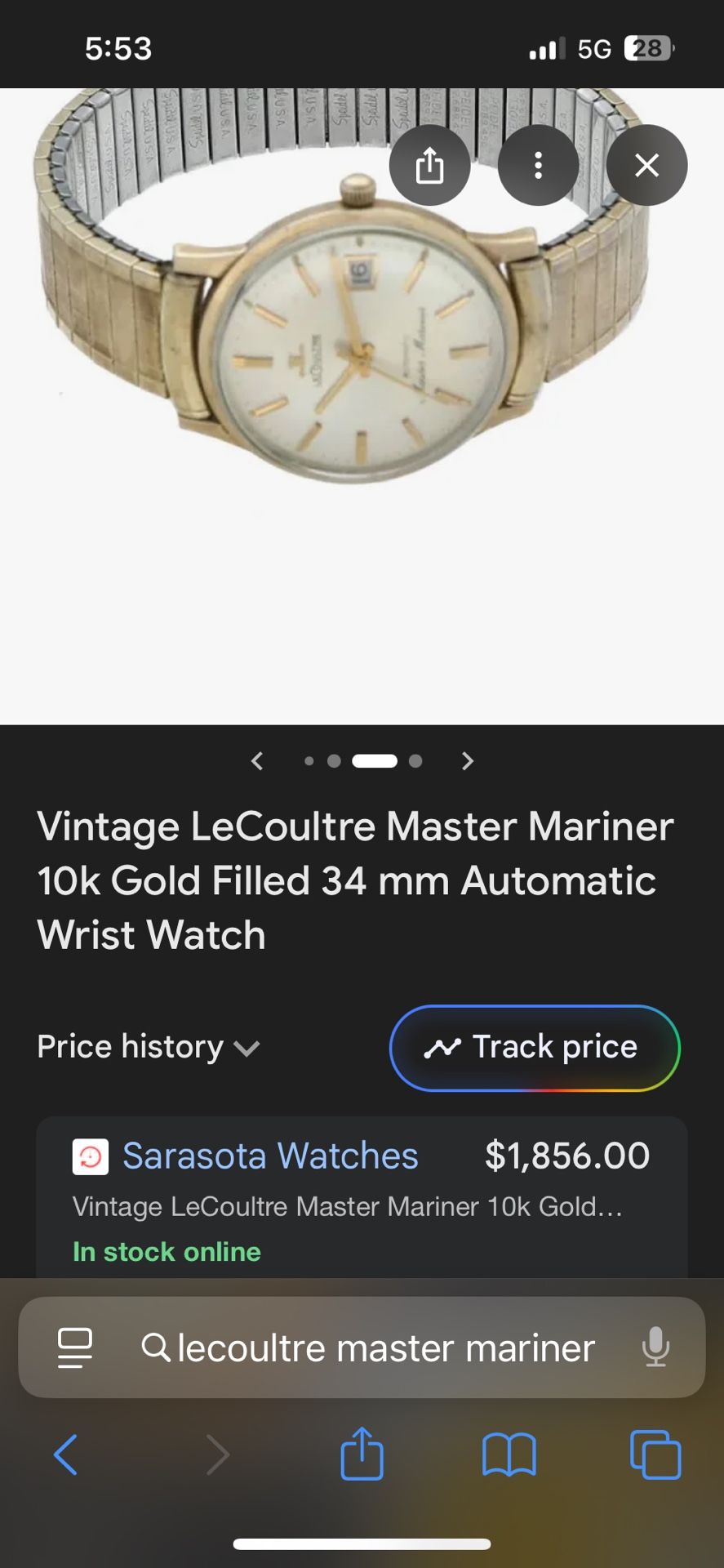Image resolution: width=724 pixels, height=1568 pixels.
Task: Go back to the previous page in Safari
Action: (65, 1454)
